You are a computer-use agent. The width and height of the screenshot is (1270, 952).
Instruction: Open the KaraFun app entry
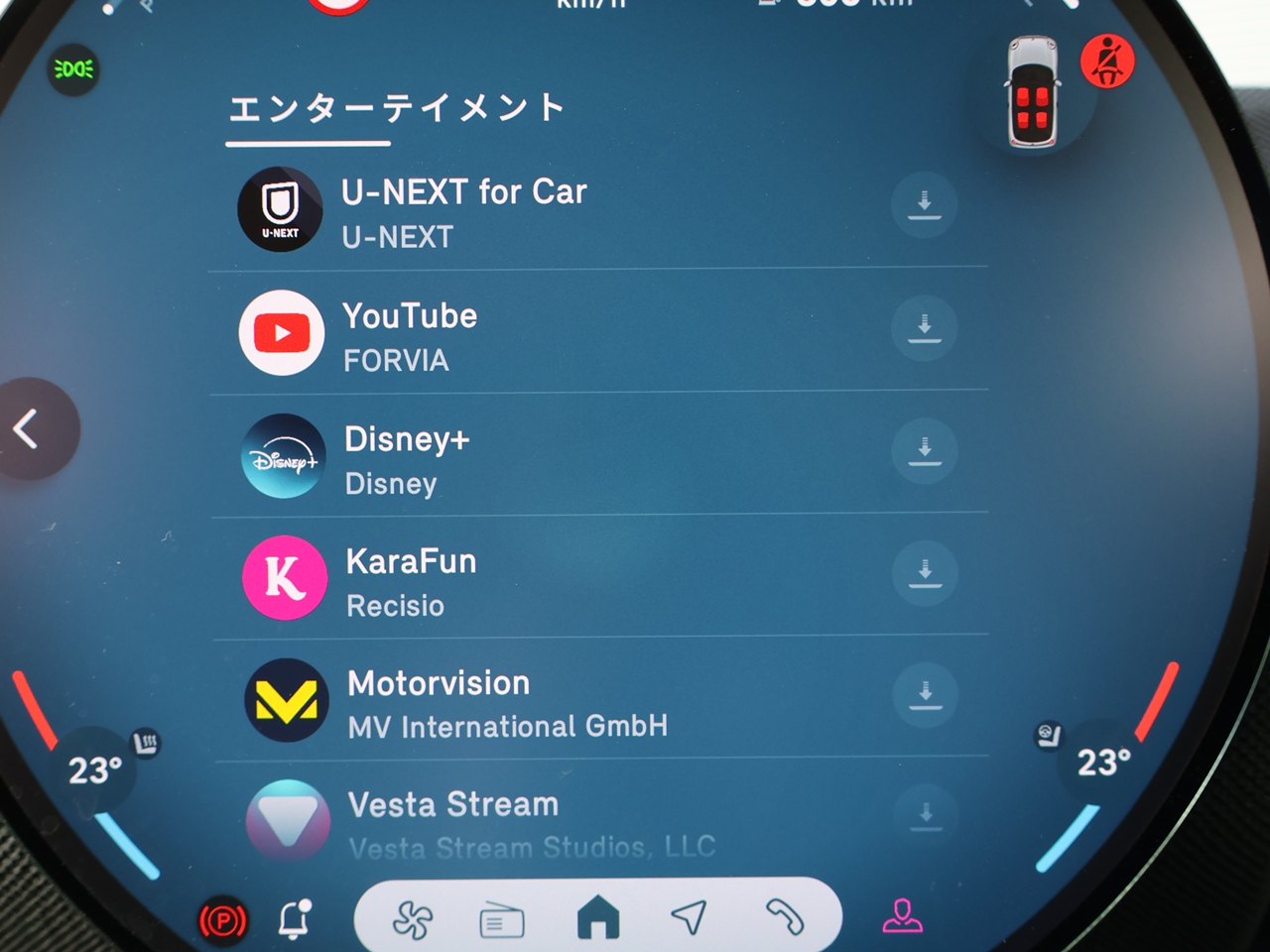point(411,580)
